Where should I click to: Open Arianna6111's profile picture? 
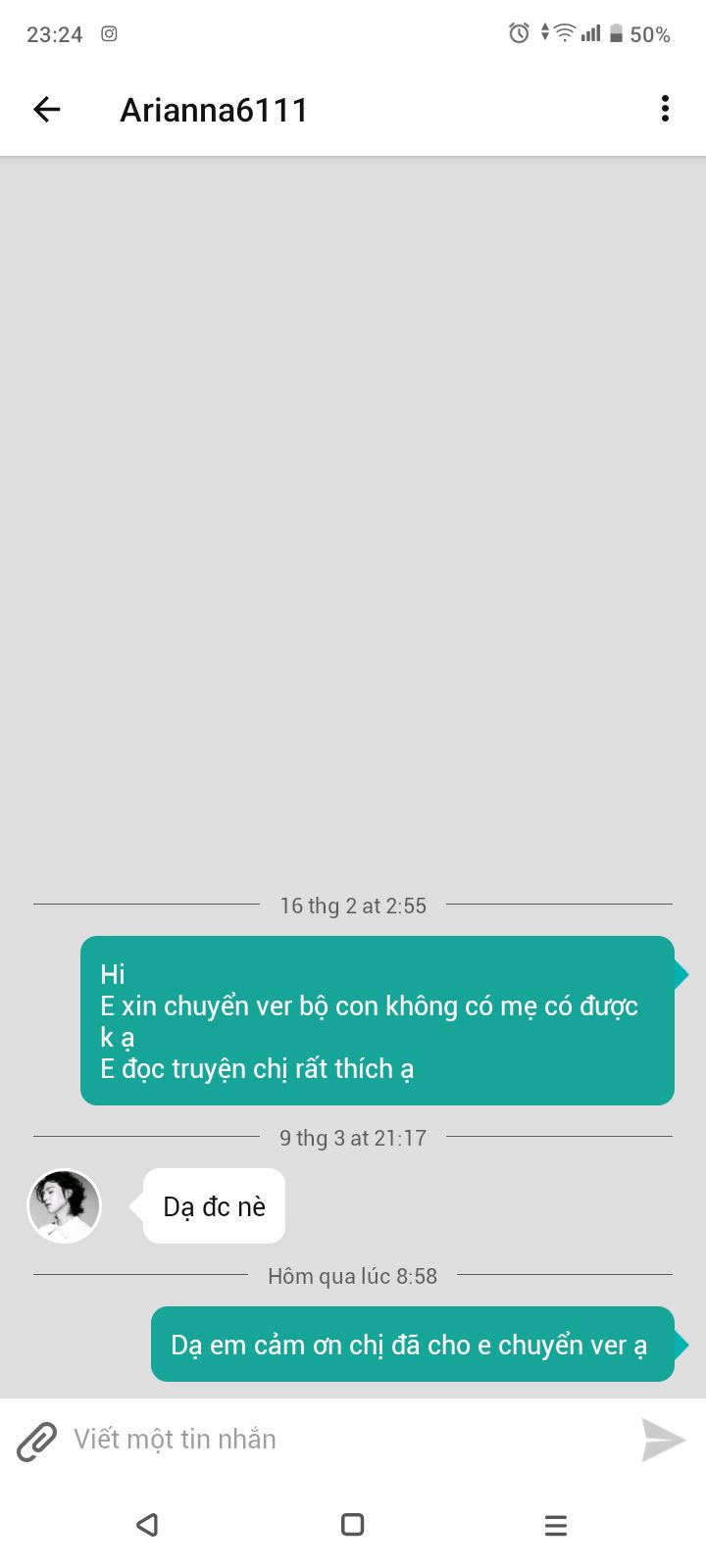(65, 1205)
